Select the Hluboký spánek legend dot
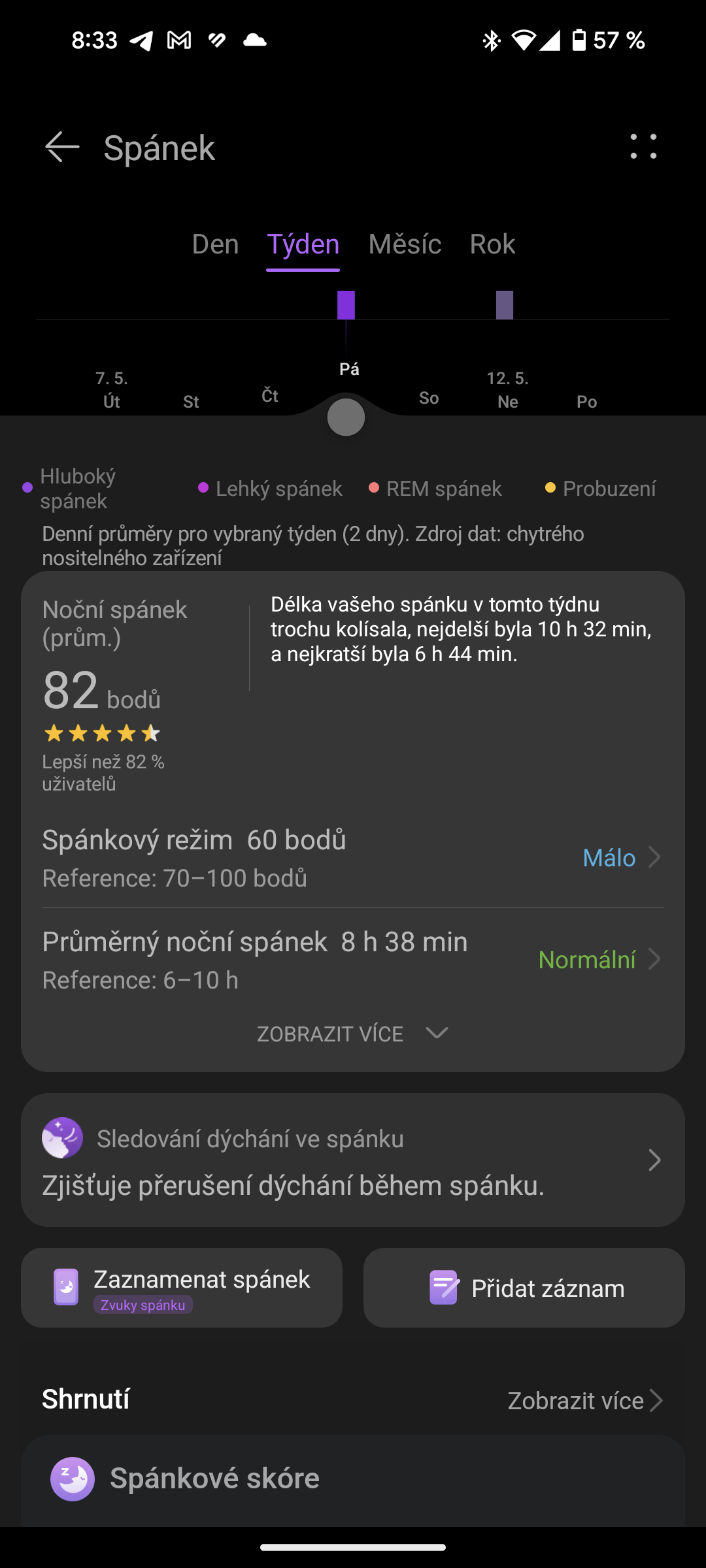 (x=27, y=487)
